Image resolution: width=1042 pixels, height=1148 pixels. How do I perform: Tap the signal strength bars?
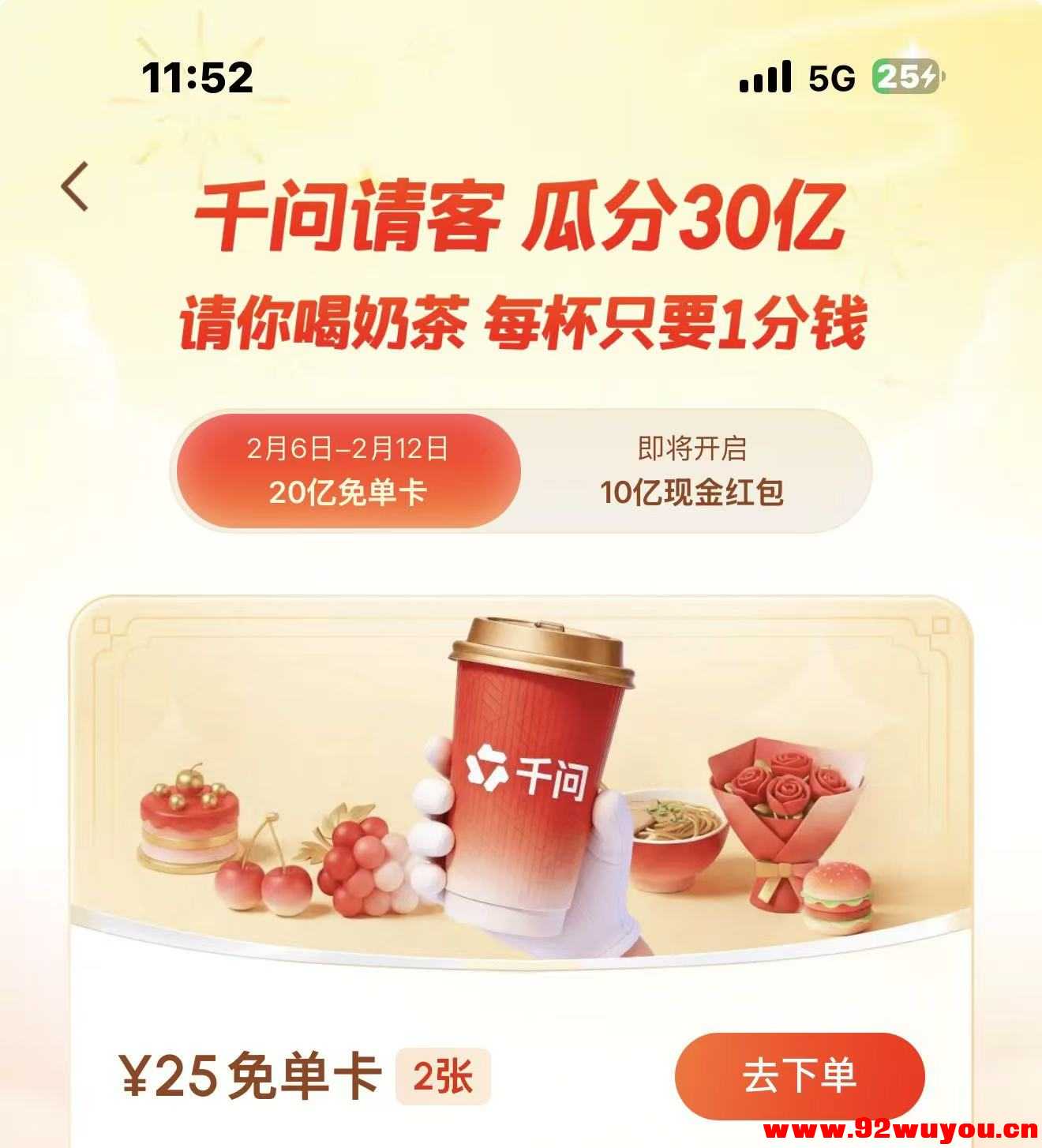pos(763,76)
